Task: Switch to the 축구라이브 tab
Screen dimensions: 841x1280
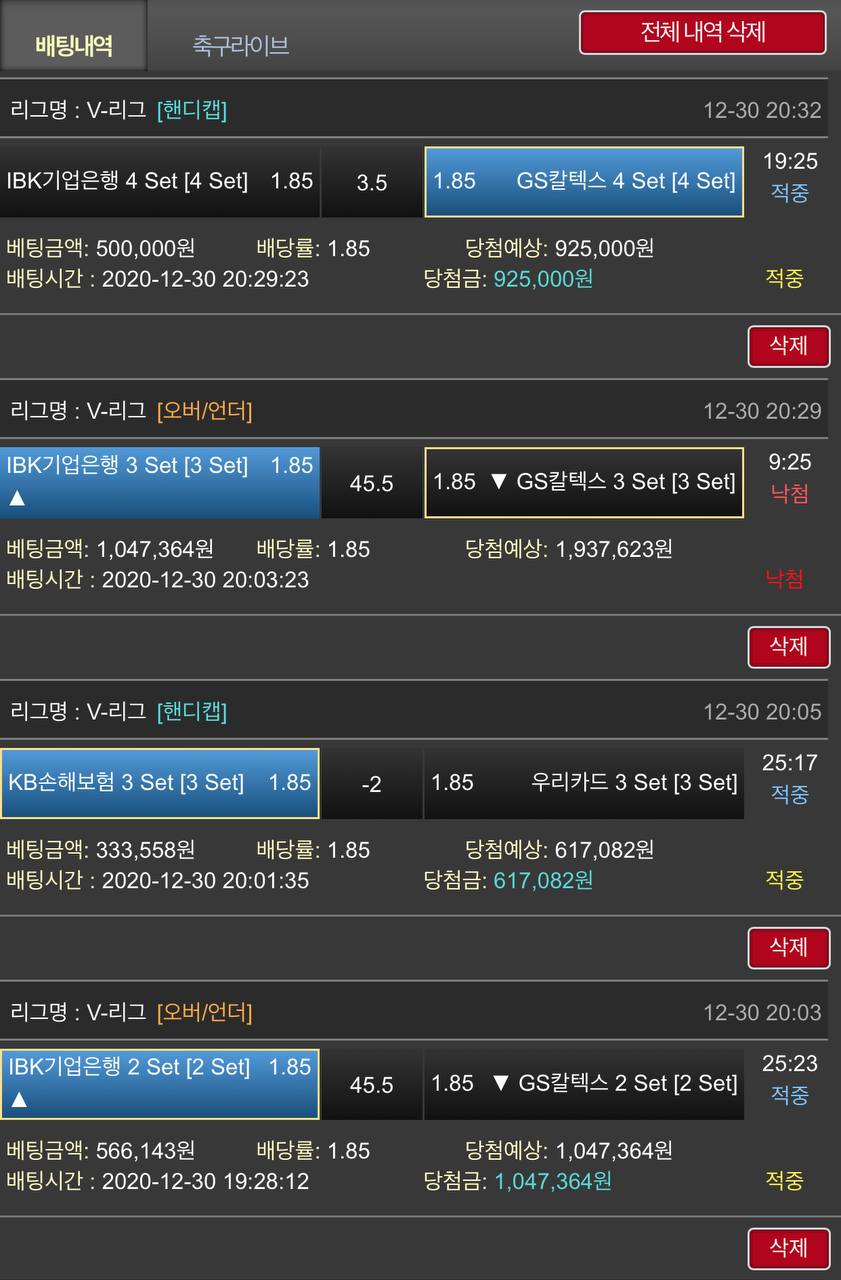Action: tap(241, 45)
